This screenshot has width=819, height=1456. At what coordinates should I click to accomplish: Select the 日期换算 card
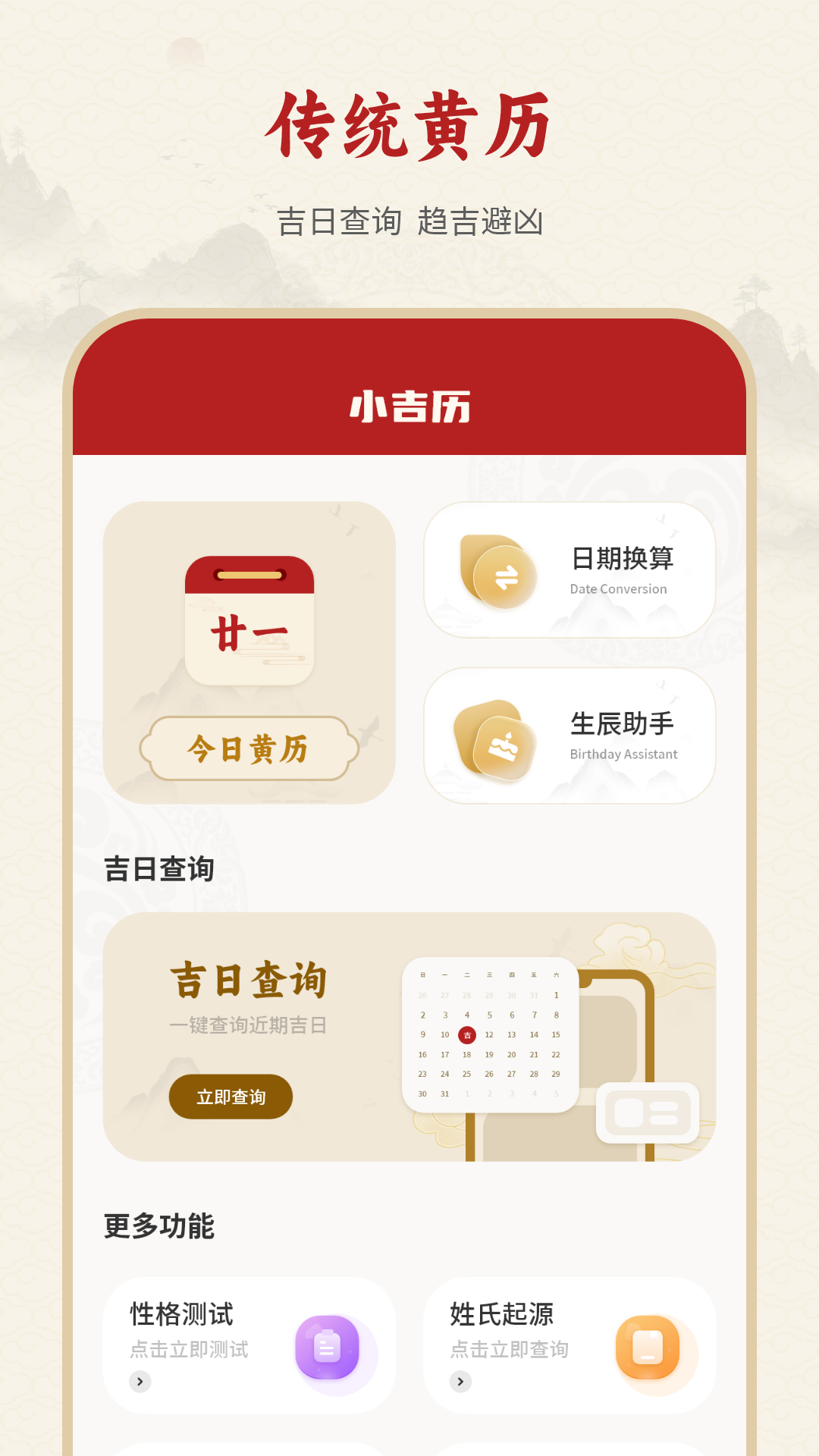pos(569,570)
